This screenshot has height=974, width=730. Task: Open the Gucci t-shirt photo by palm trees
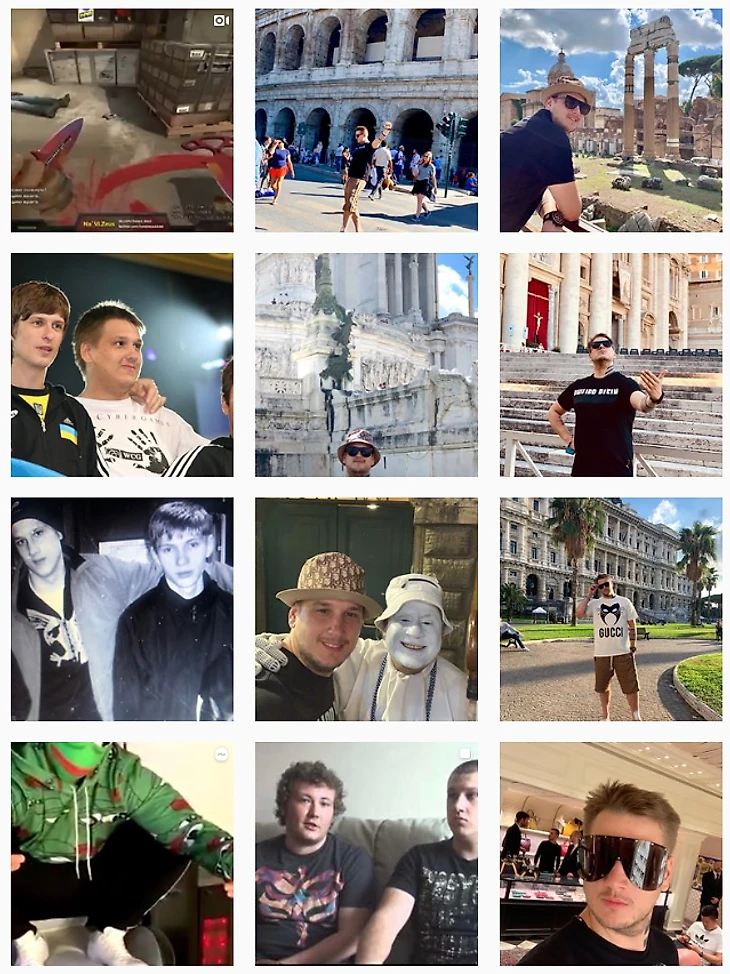coord(611,609)
